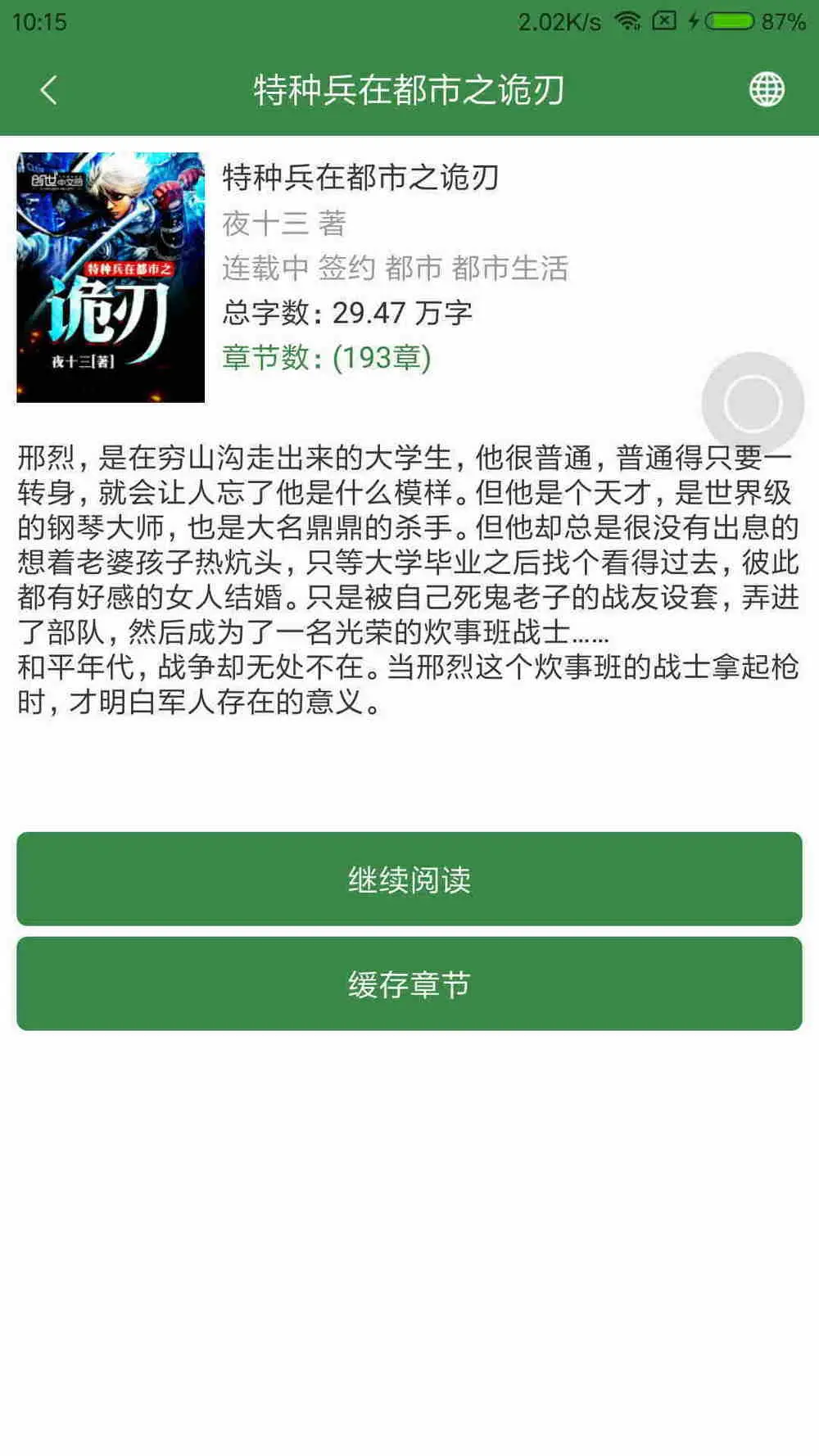Go back using the top-left arrow
The image size is (819, 1456).
tap(49, 90)
